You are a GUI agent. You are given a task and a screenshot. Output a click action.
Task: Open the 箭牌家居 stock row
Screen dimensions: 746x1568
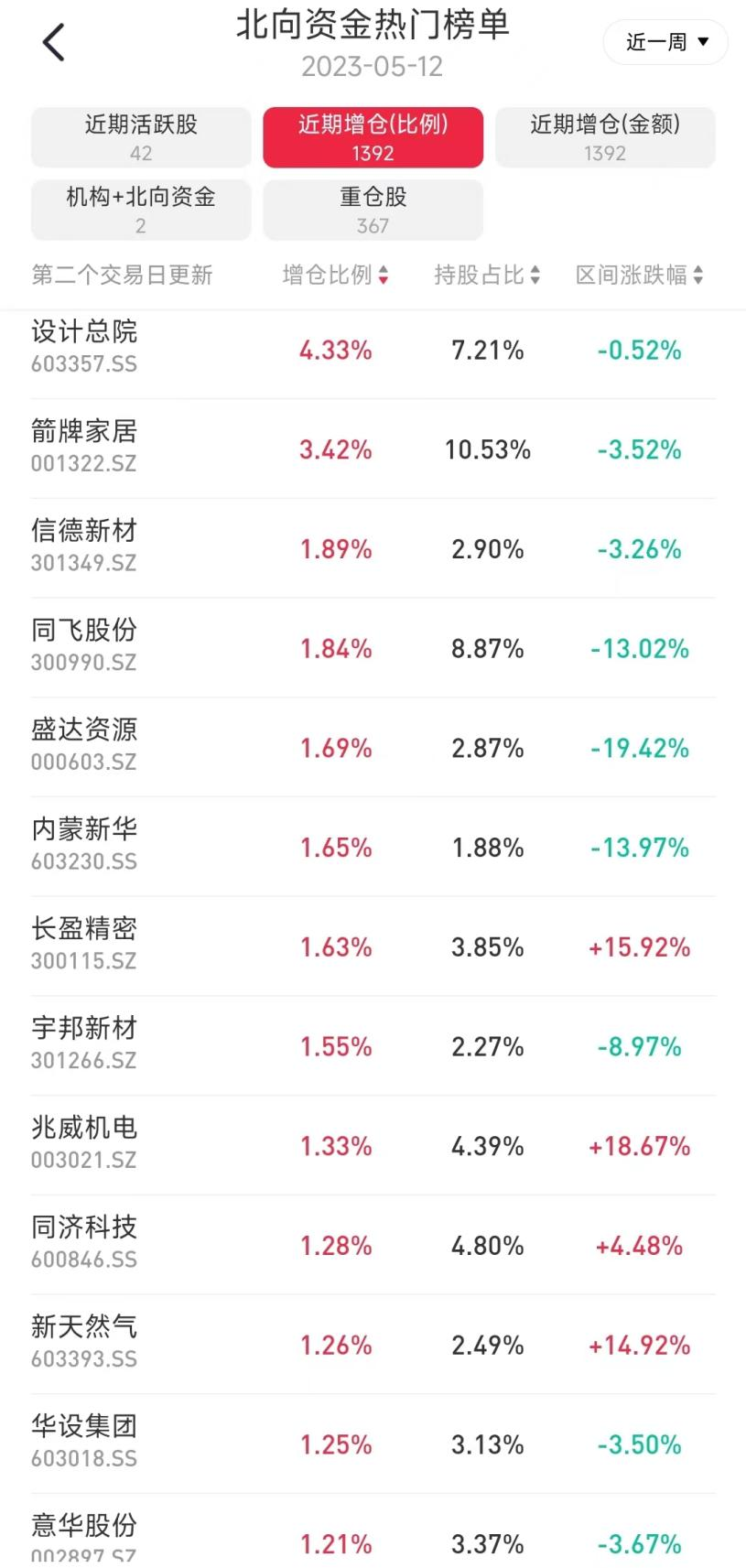[x=373, y=449]
